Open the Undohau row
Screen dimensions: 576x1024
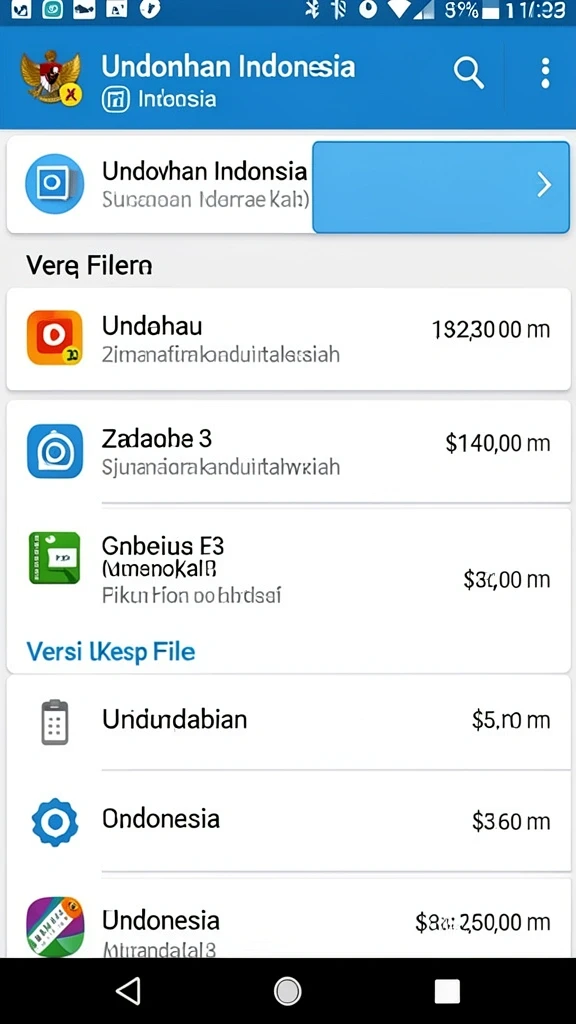click(x=288, y=339)
